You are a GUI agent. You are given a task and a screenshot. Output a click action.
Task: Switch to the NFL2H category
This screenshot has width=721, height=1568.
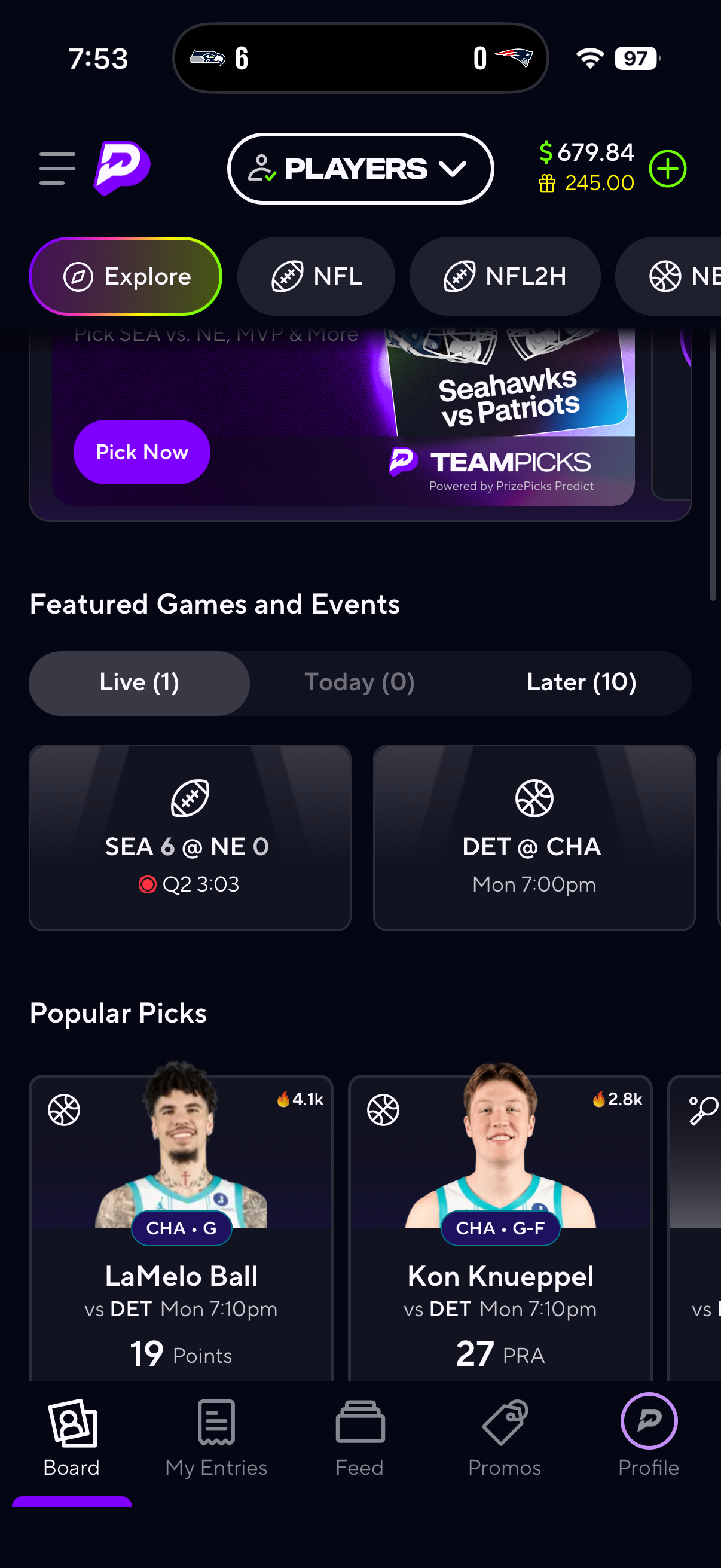pos(505,276)
